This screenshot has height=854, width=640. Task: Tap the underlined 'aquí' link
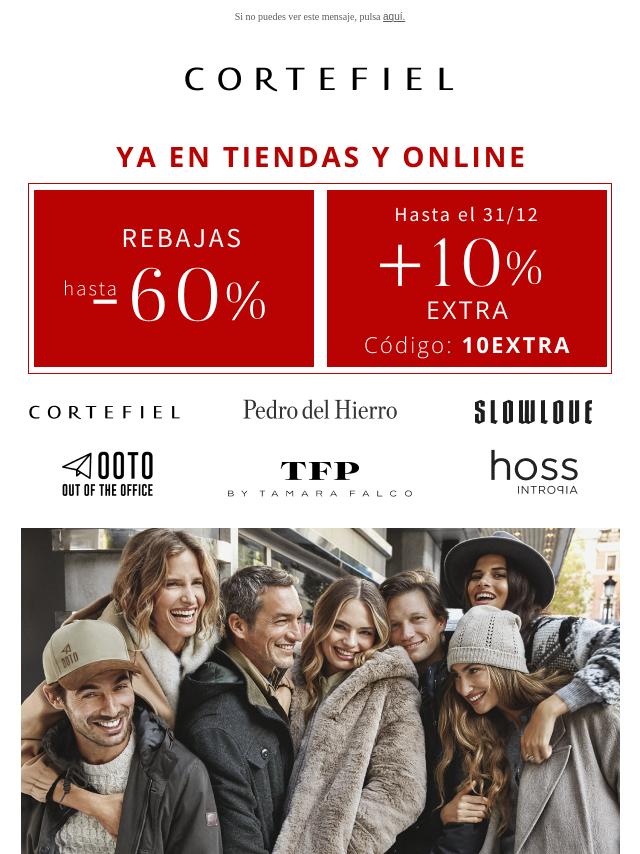[393, 17]
